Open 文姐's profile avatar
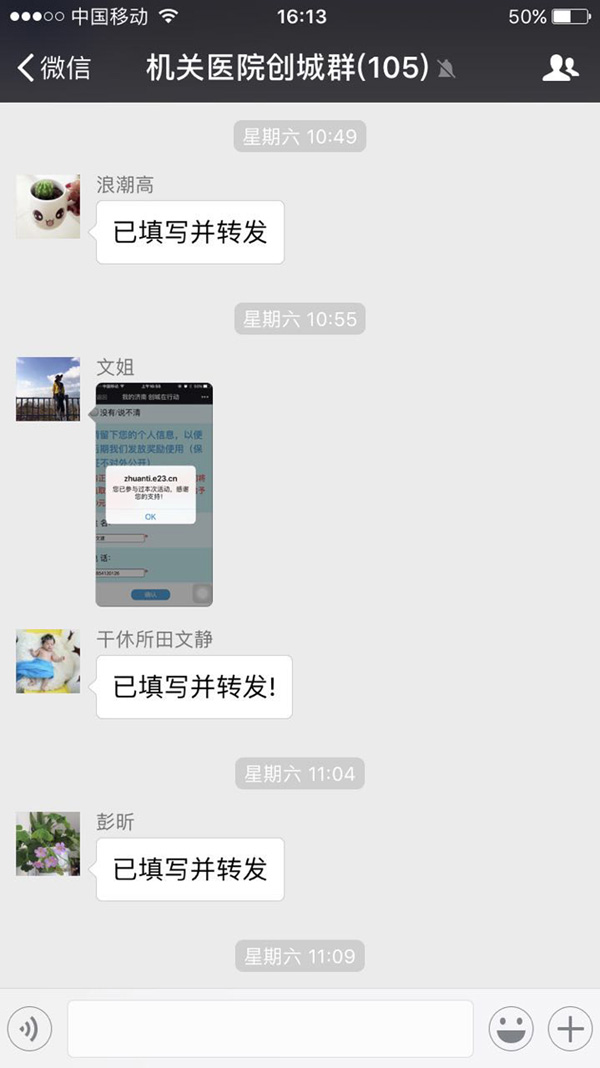 pyautogui.click(x=48, y=389)
